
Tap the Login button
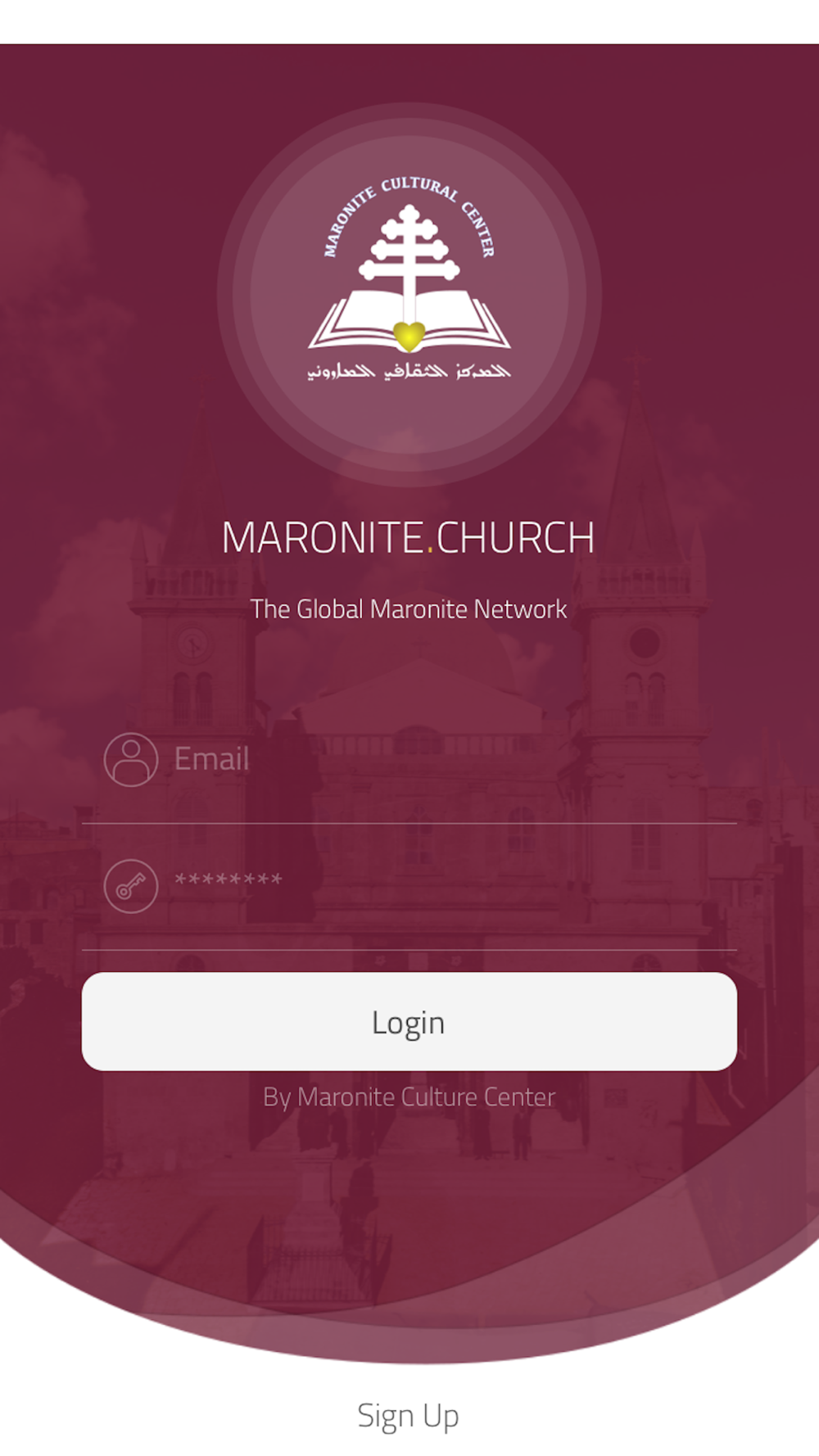click(x=409, y=1022)
